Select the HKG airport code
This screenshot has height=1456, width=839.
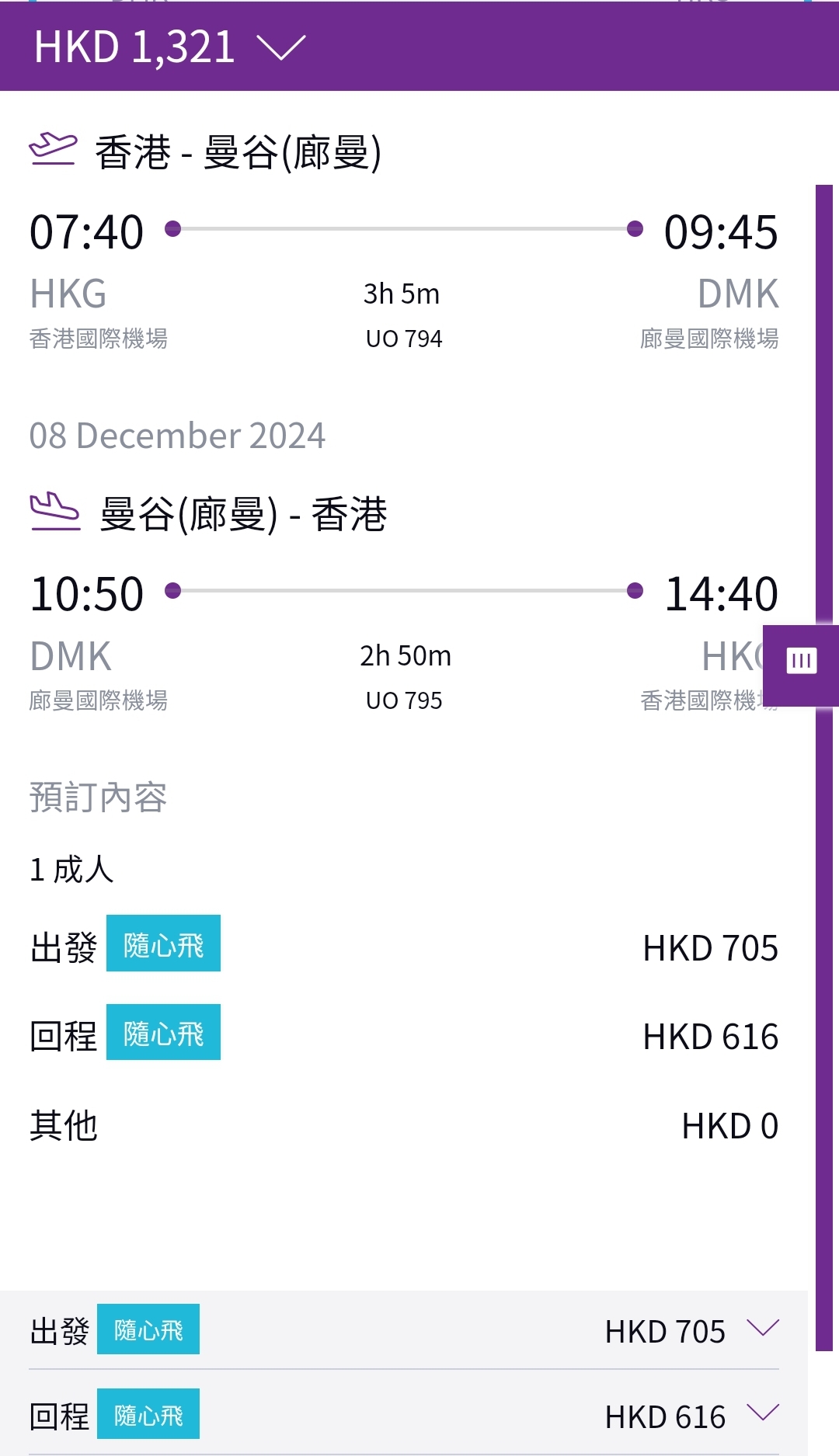(68, 294)
